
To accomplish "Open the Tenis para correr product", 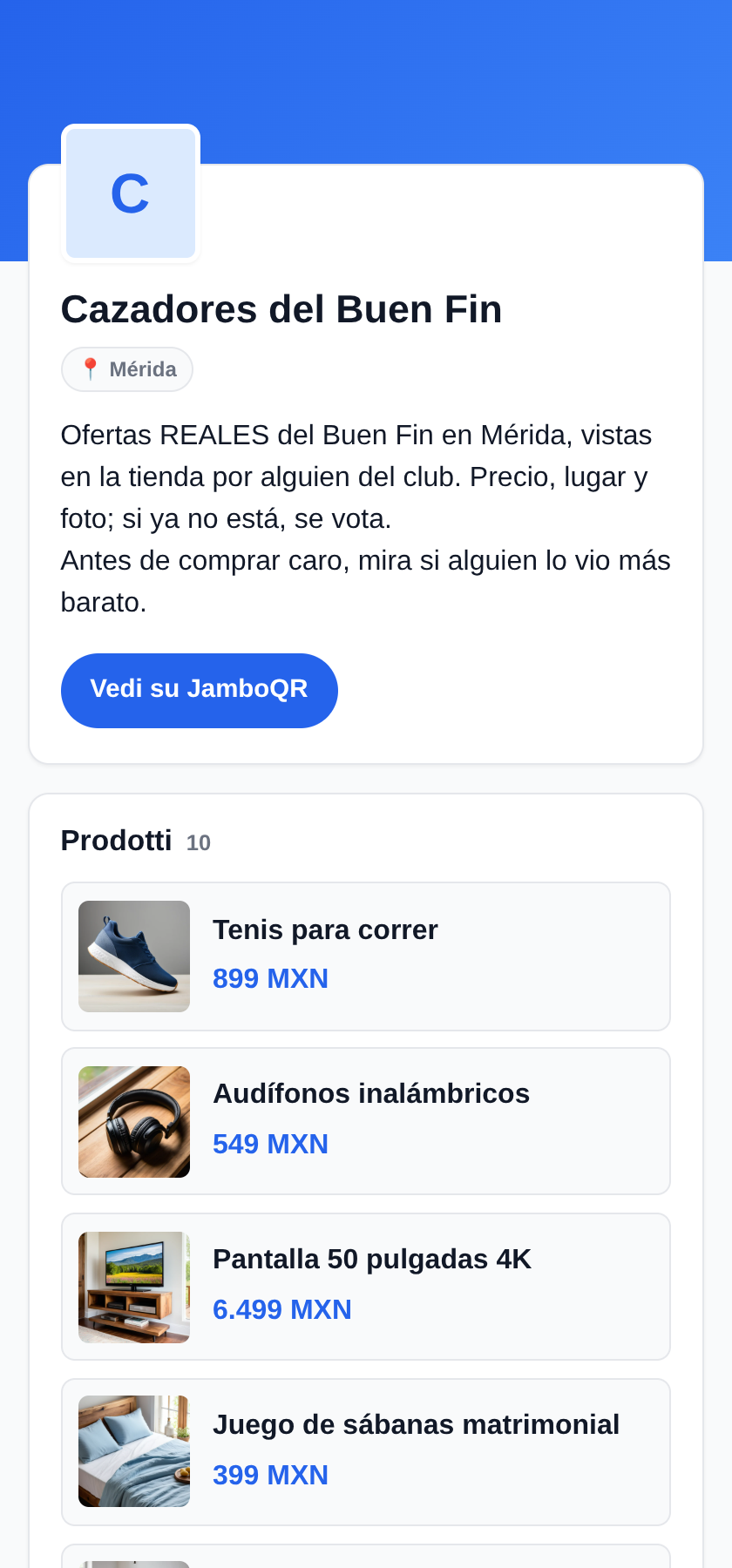I will [x=366, y=956].
